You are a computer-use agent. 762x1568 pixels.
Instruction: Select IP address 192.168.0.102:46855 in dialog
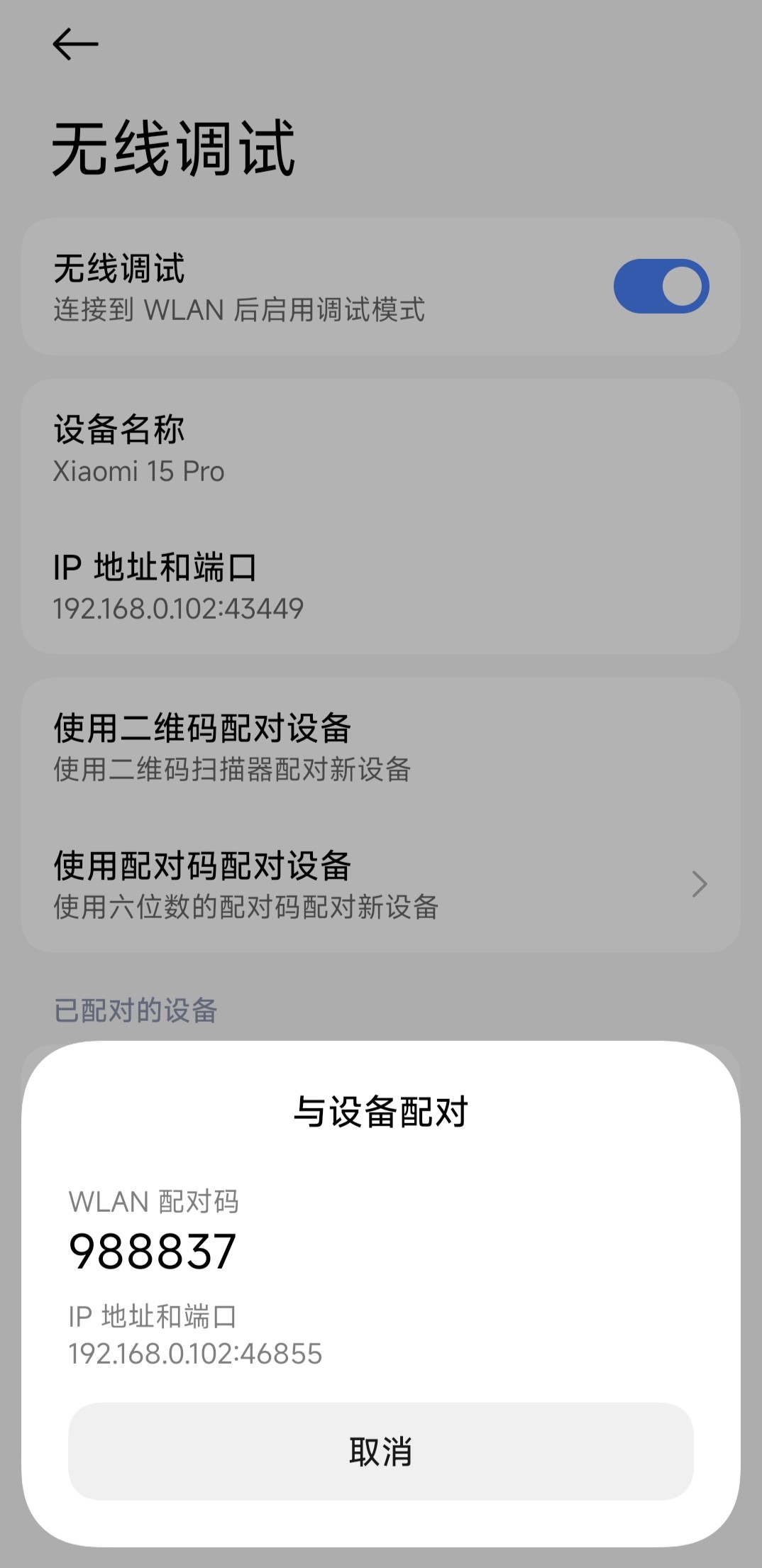pyautogui.click(x=195, y=1353)
